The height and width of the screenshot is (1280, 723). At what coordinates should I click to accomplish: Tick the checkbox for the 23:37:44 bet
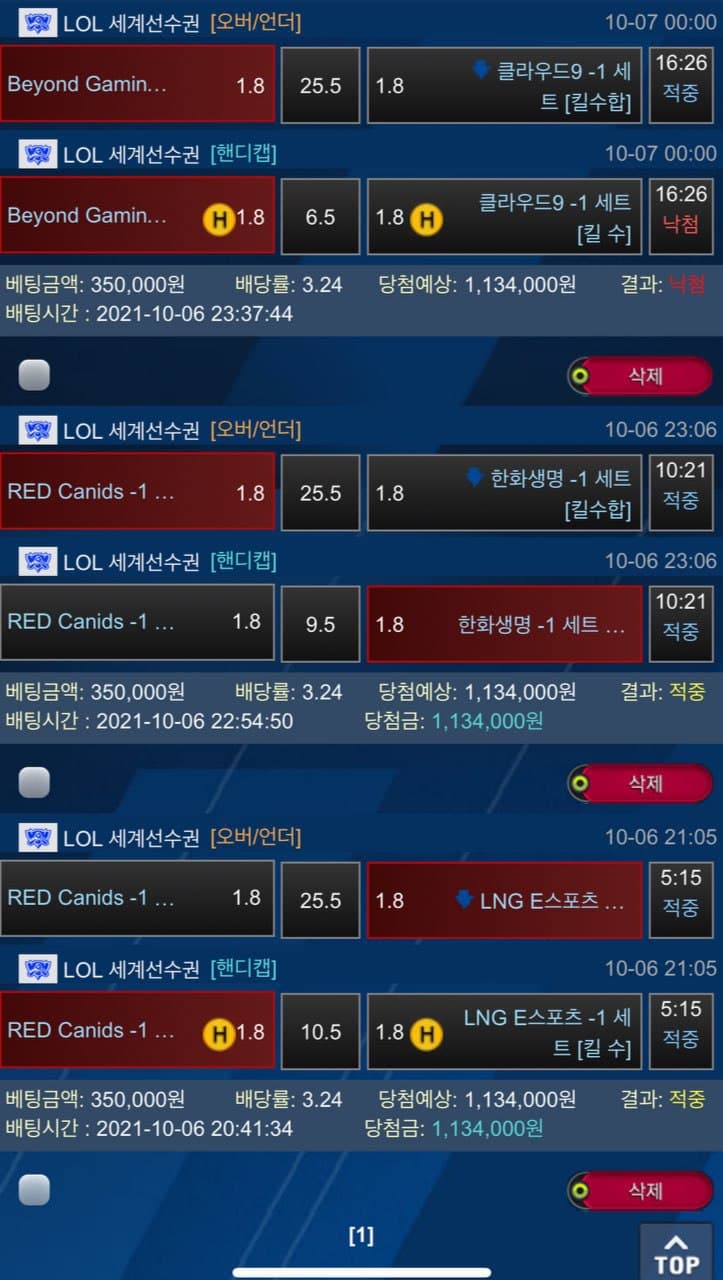tap(34, 375)
